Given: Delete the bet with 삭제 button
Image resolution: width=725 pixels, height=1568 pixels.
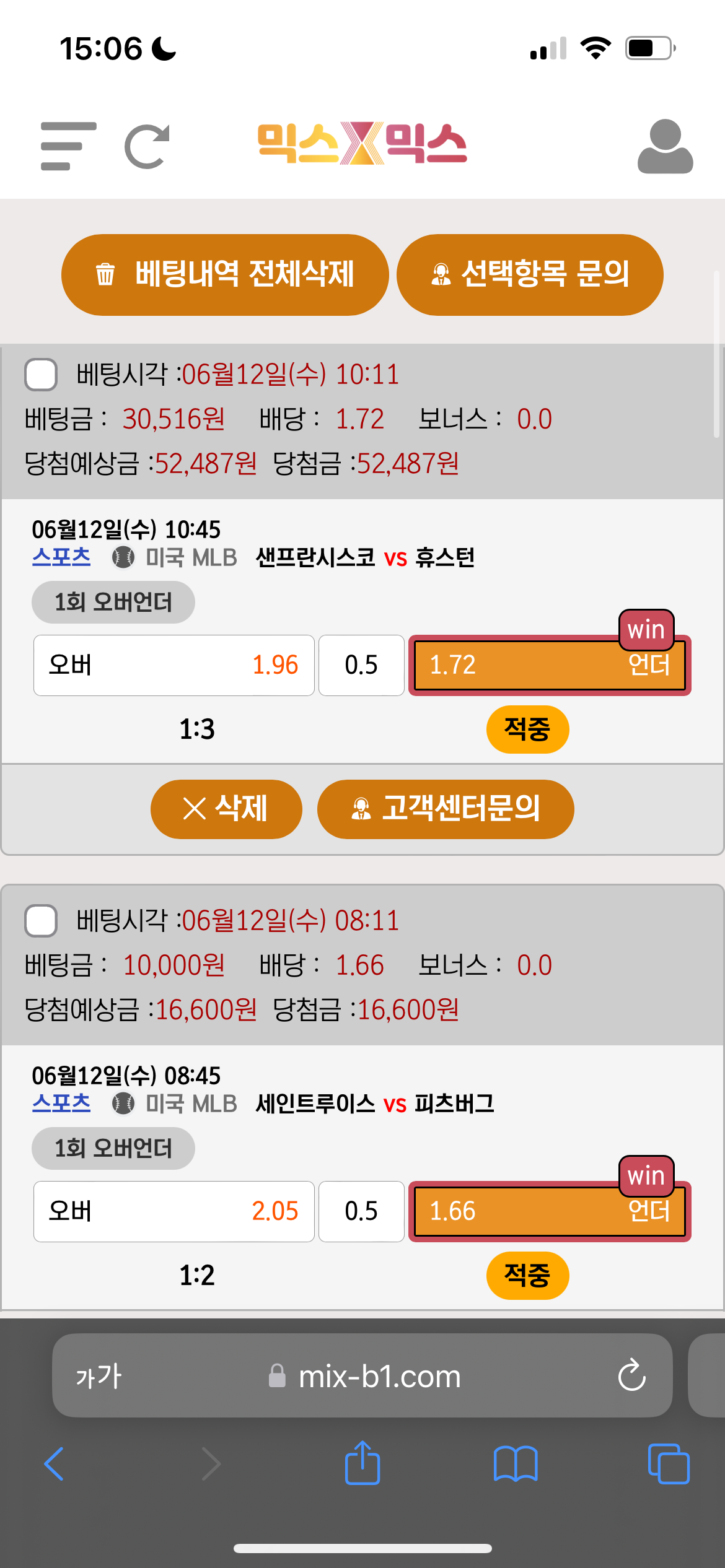Looking at the screenshot, I should [226, 809].
